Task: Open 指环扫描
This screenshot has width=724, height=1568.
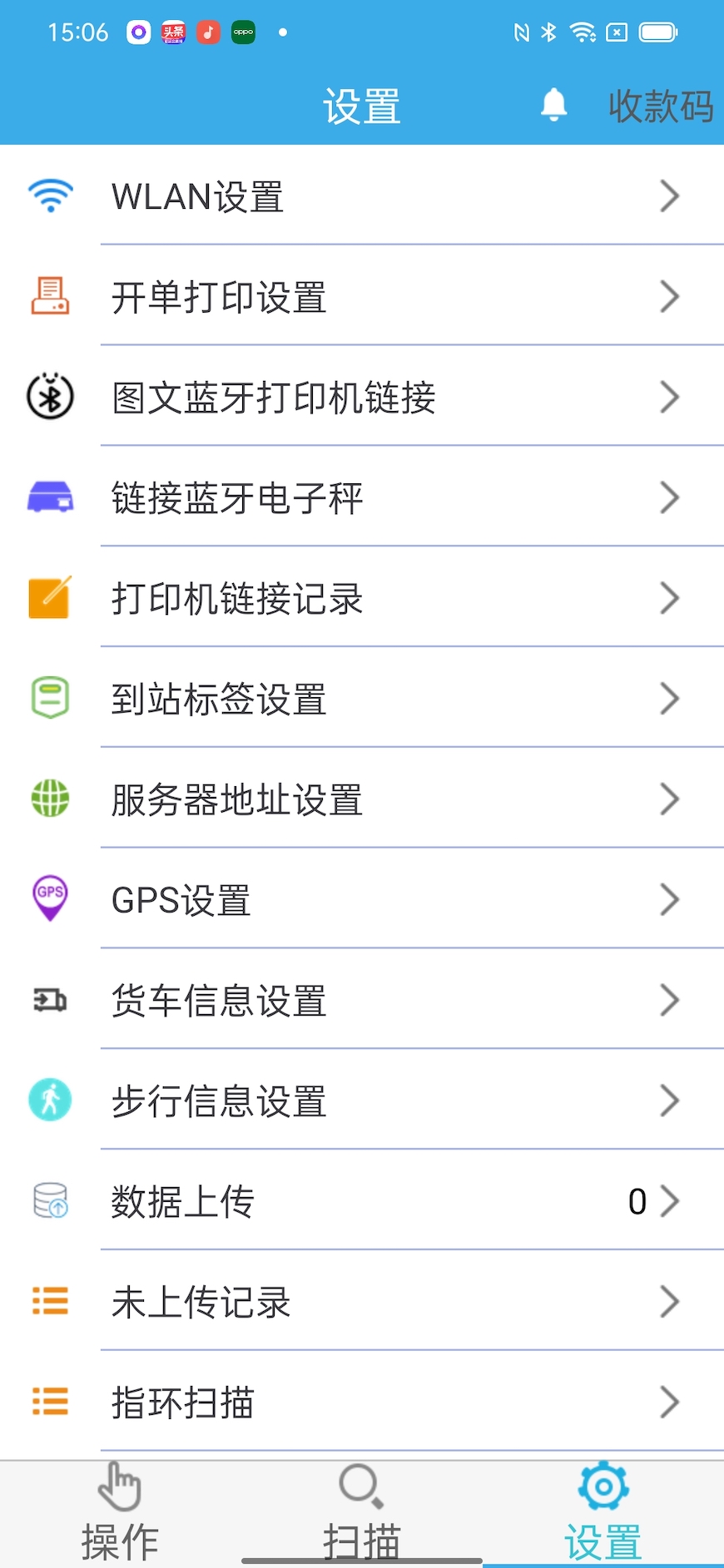Action: point(362,1402)
